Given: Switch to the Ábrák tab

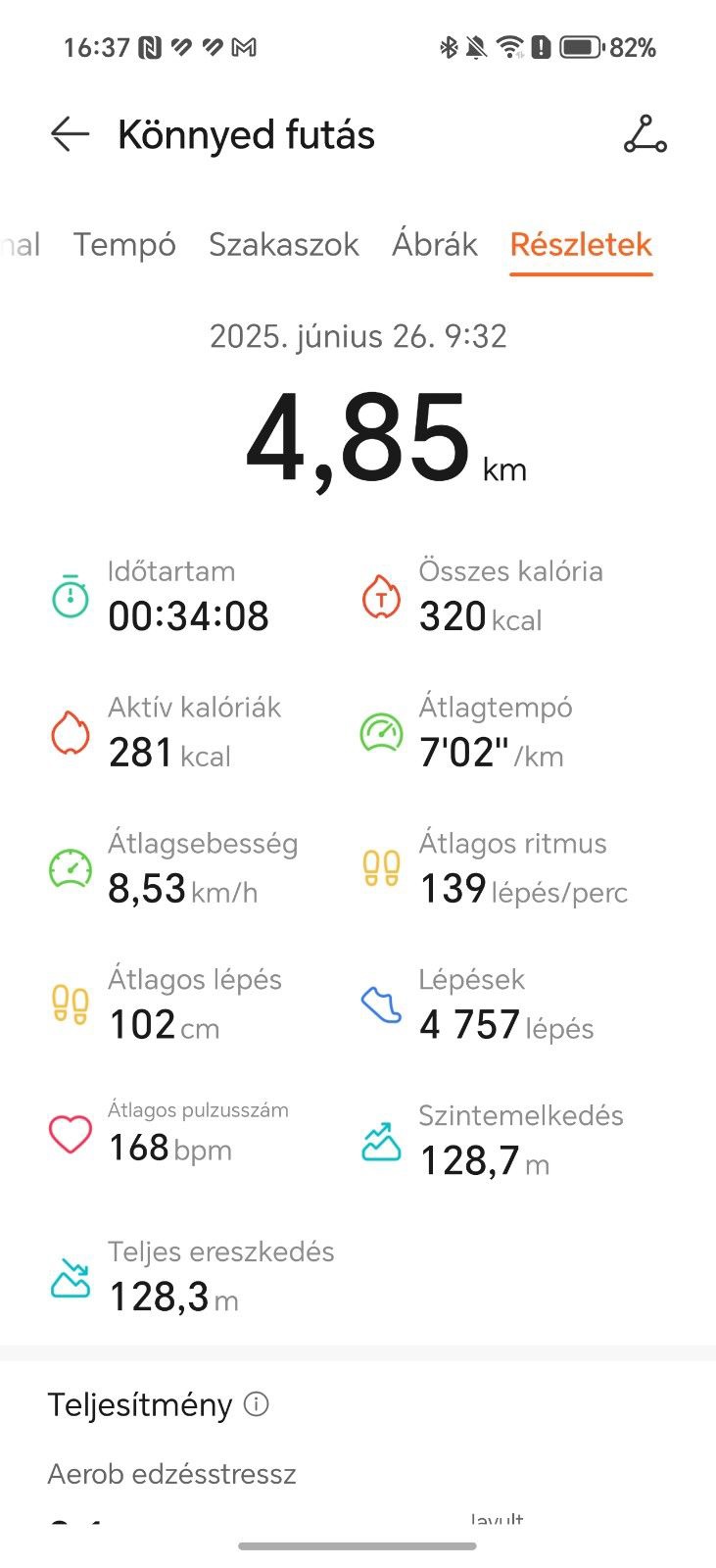Looking at the screenshot, I should pyautogui.click(x=435, y=244).
